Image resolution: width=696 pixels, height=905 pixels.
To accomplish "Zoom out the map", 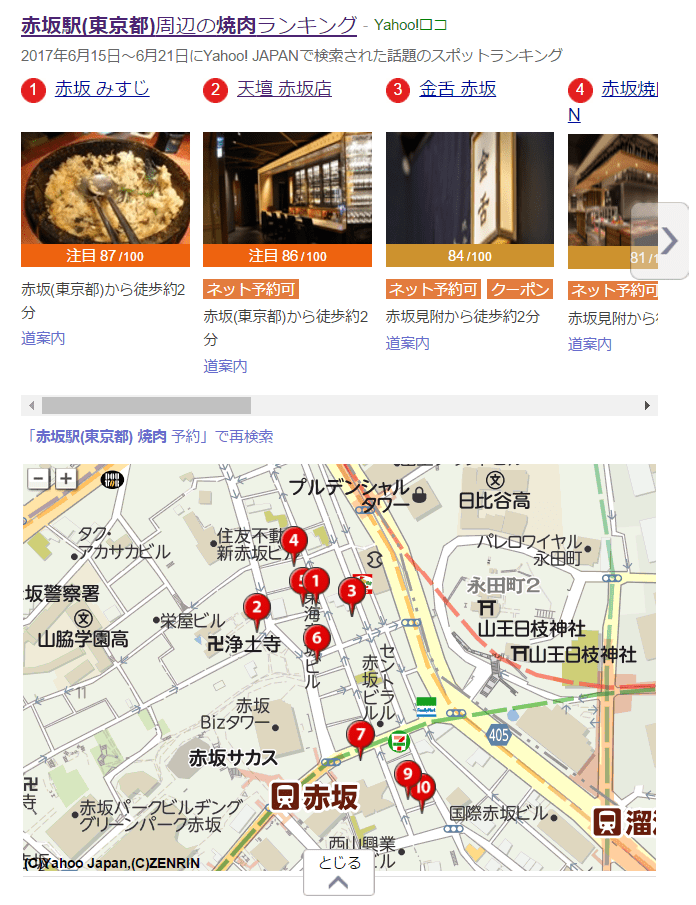I will point(38,478).
